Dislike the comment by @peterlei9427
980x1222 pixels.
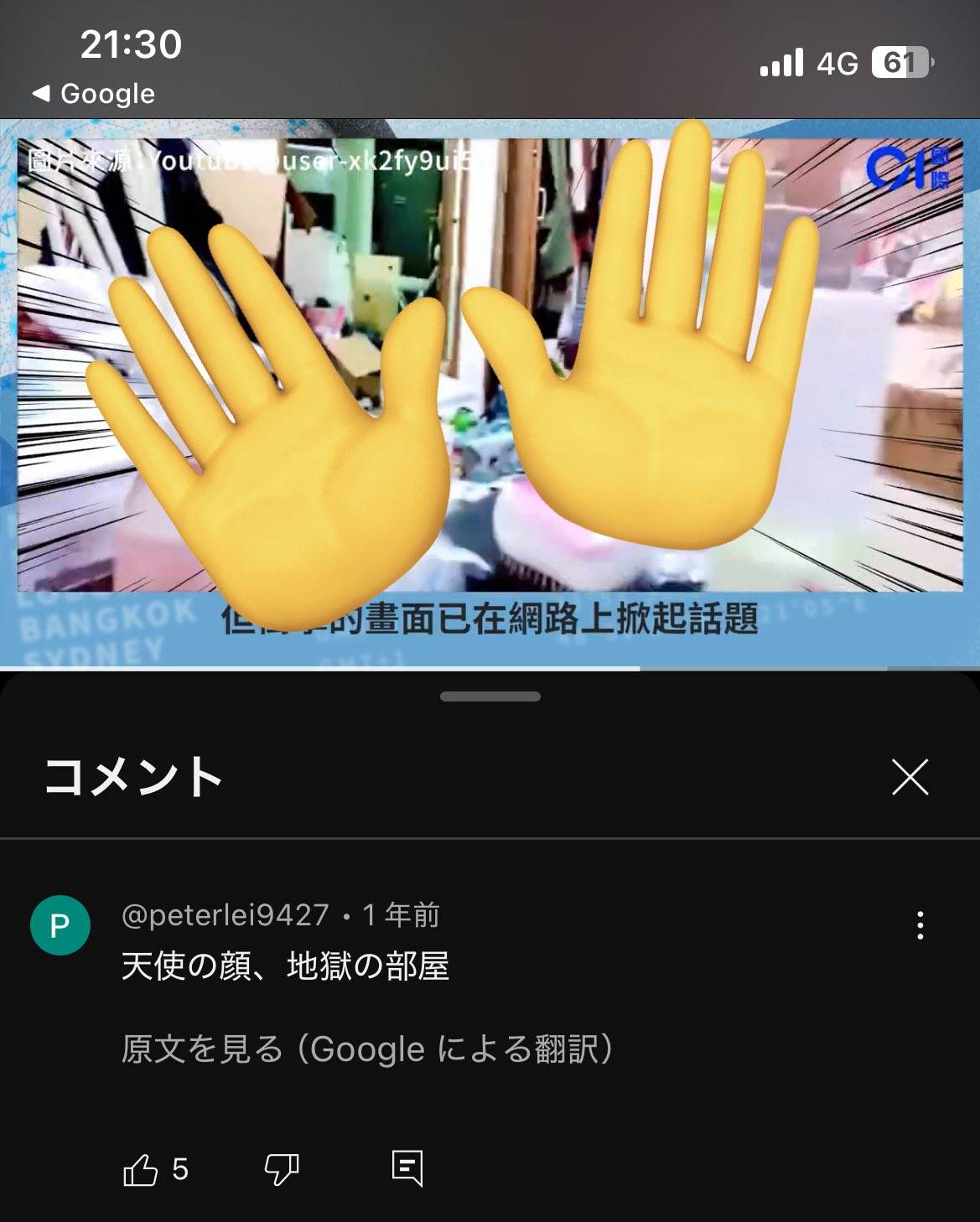(x=282, y=1169)
